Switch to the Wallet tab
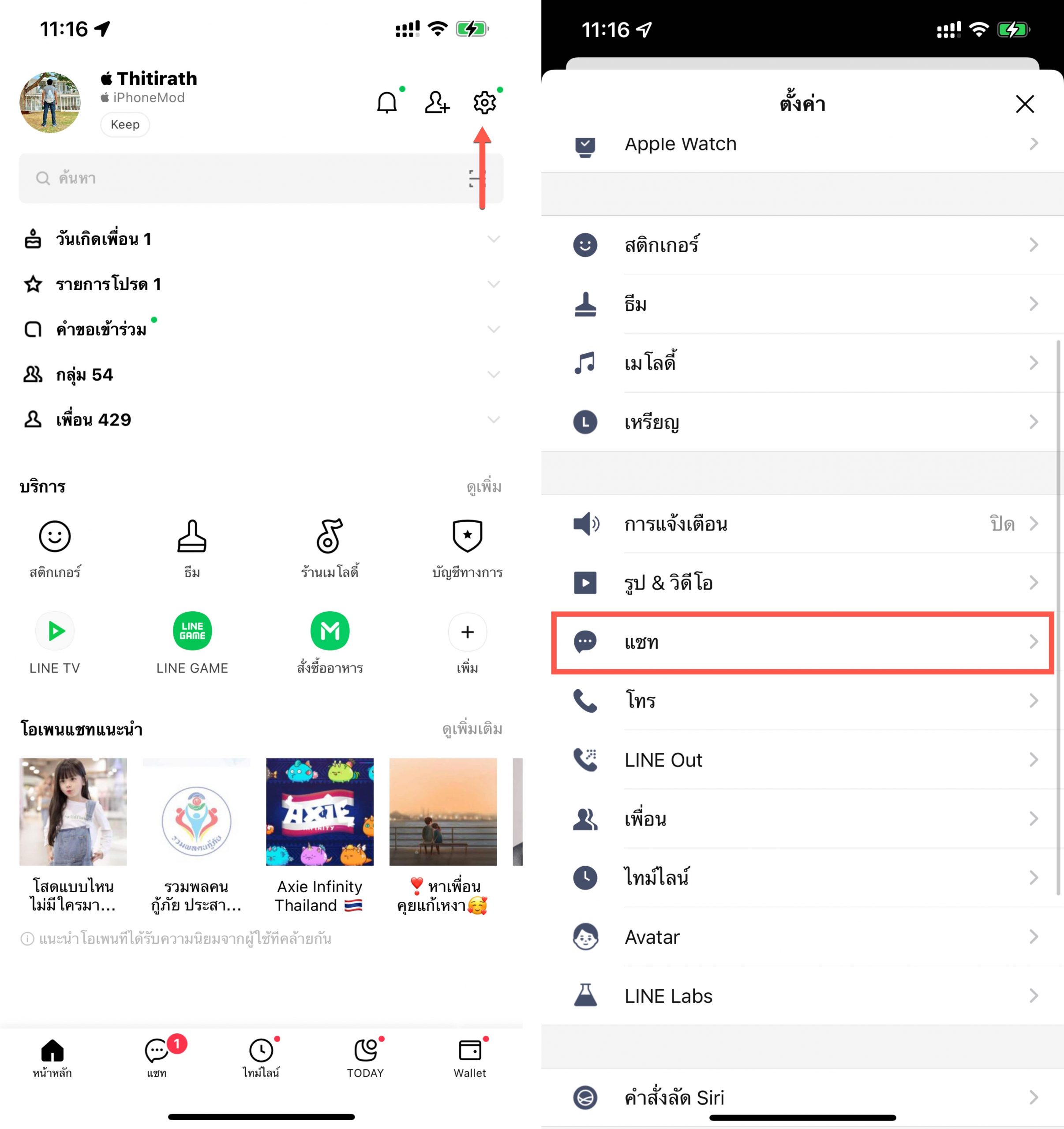Screen dimensions: 1064x1129 (x=470, y=1058)
